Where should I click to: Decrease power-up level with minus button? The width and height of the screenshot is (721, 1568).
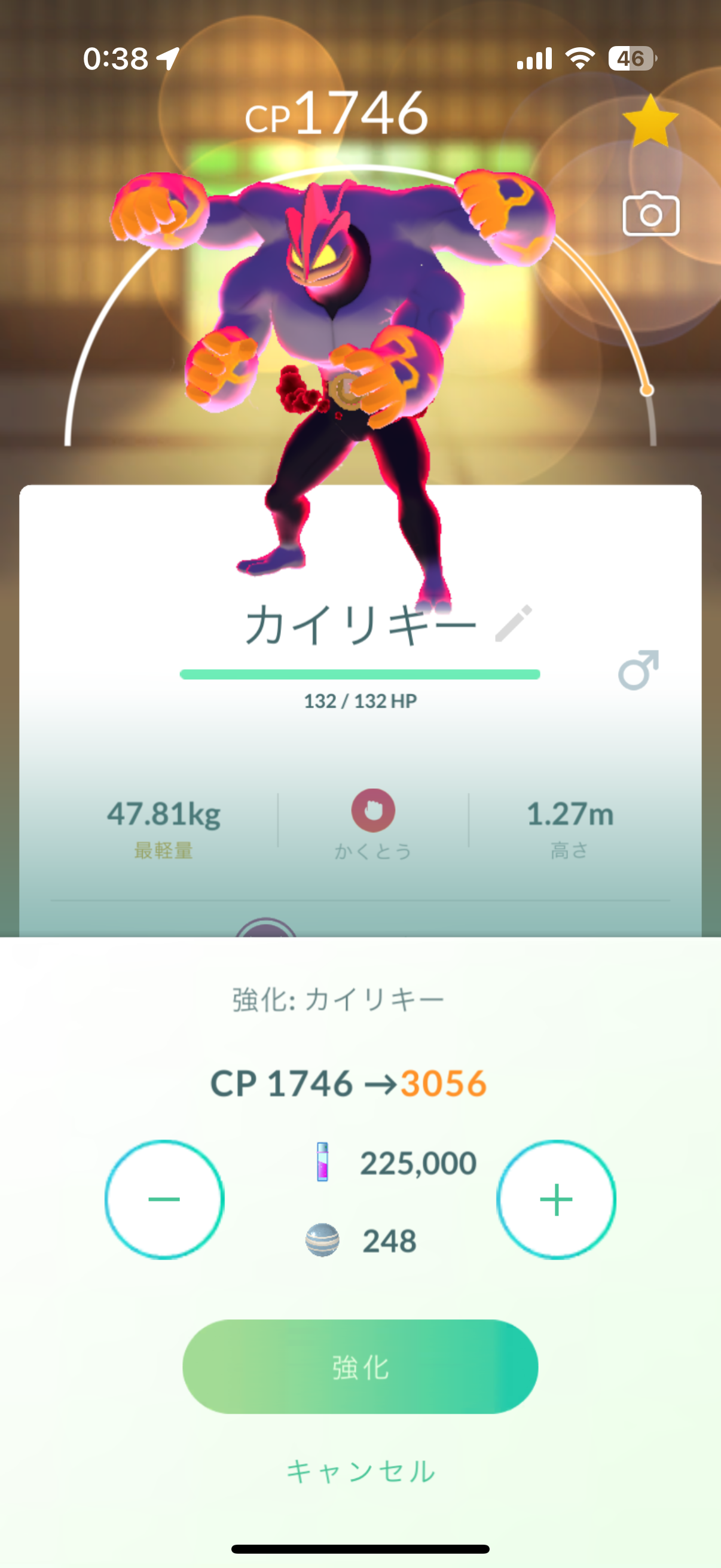tap(164, 1199)
